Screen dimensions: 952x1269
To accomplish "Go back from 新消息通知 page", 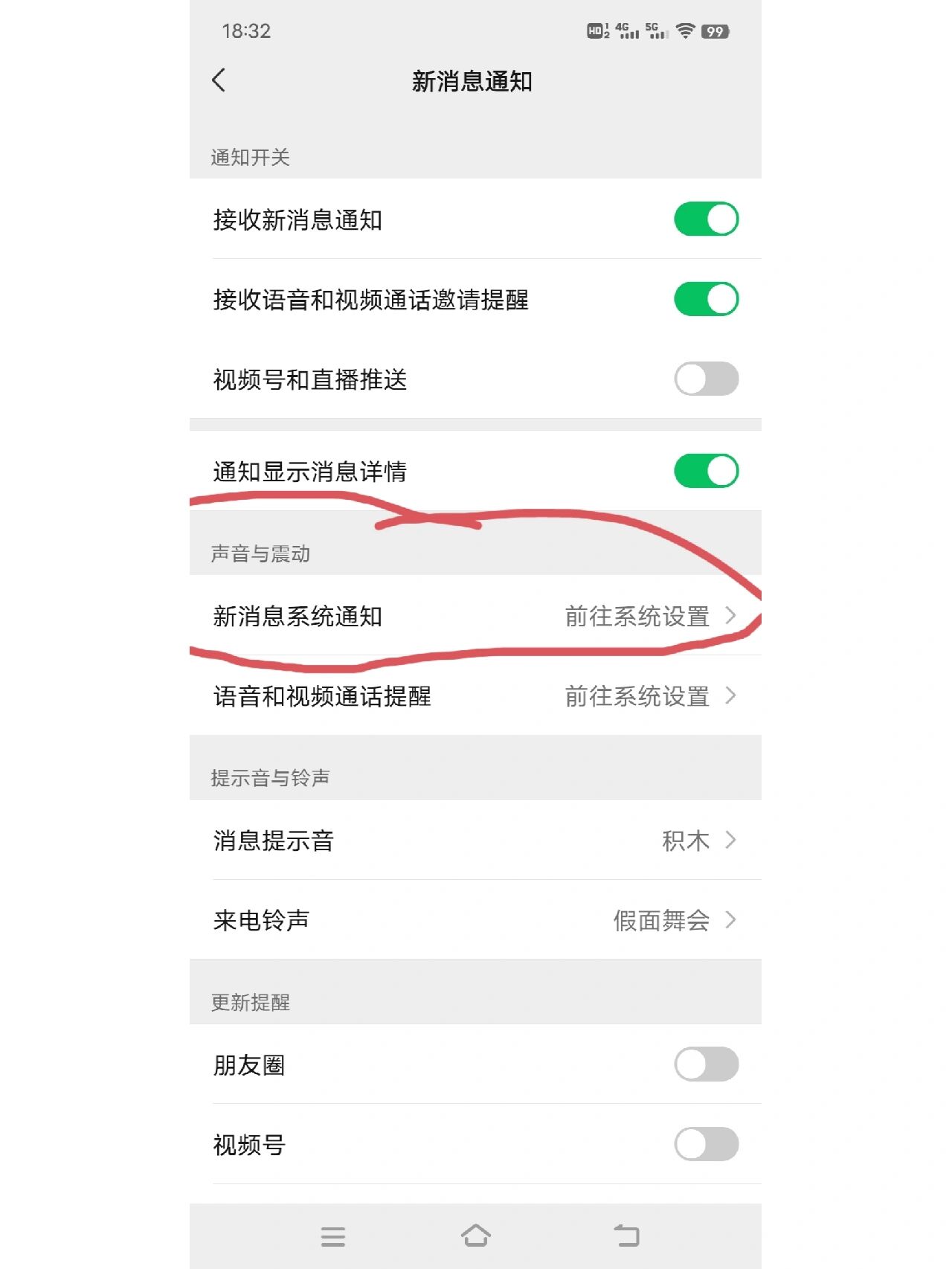I will coord(219,80).
